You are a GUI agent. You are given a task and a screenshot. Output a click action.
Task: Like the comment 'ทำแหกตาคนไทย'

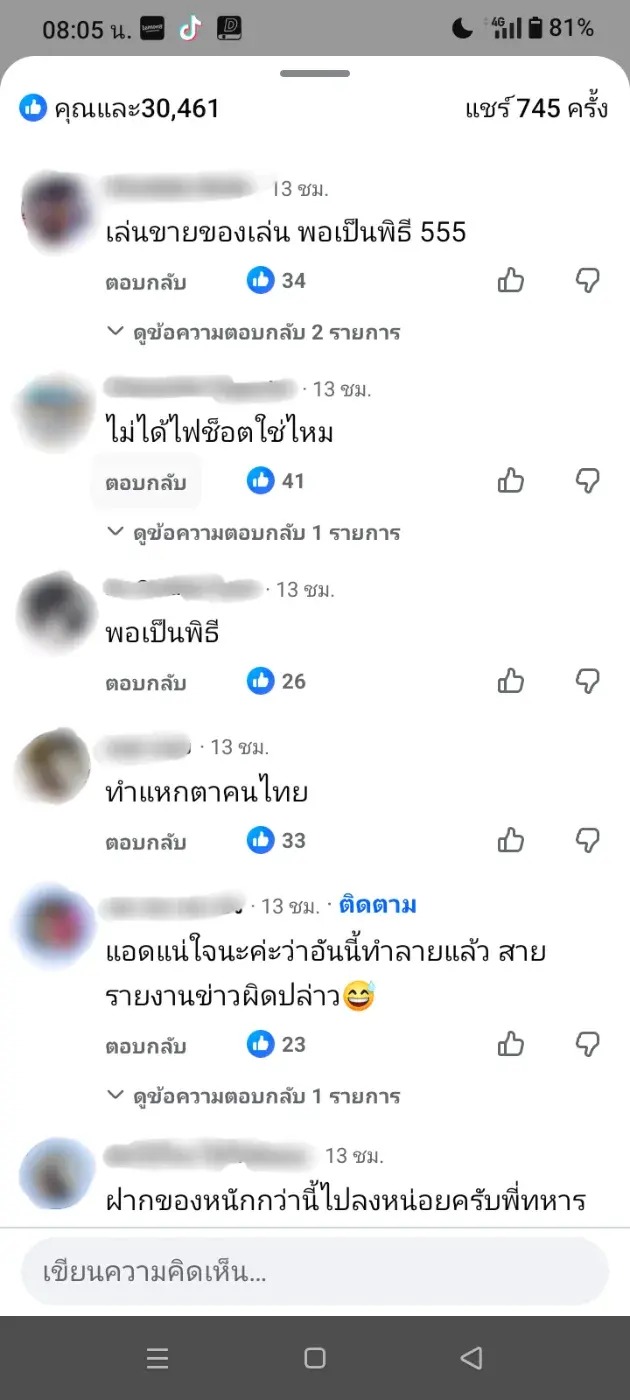pyautogui.click(x=511, y=840)
